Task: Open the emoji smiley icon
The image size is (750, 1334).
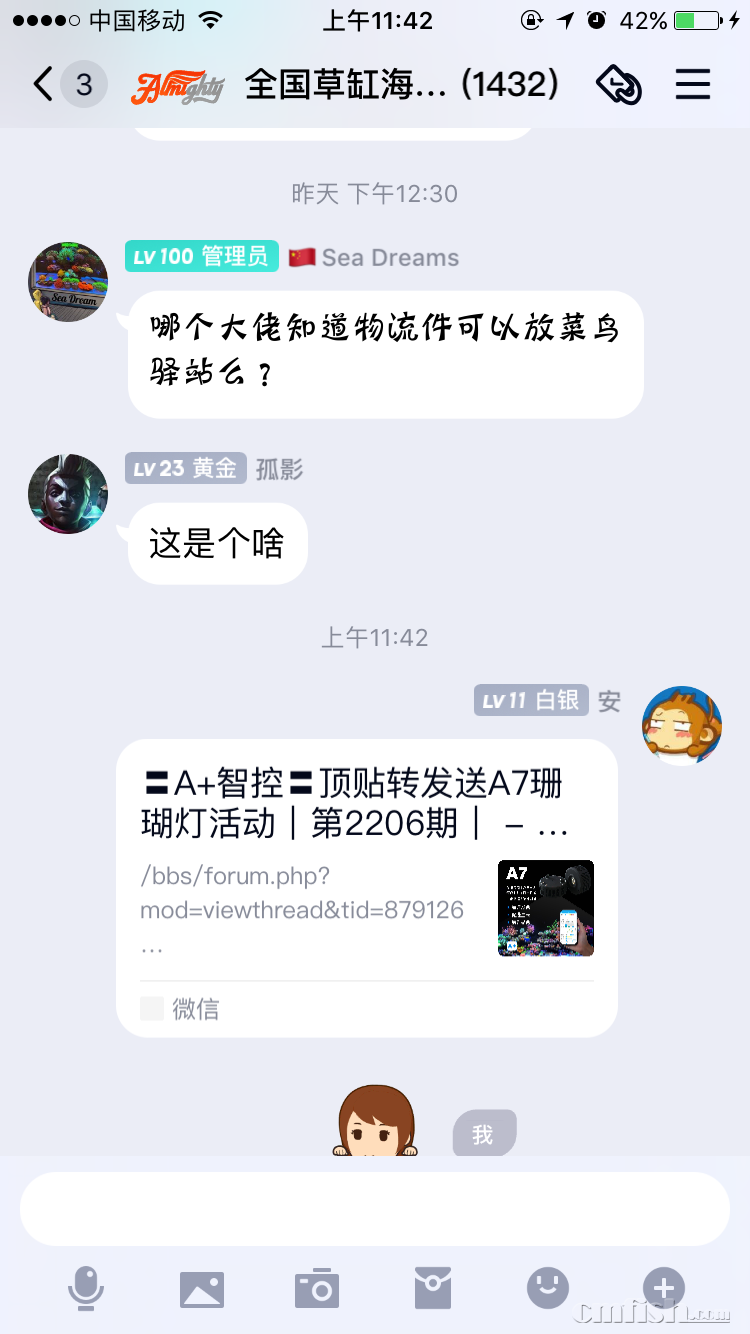Action: (x=547, y=1289)
